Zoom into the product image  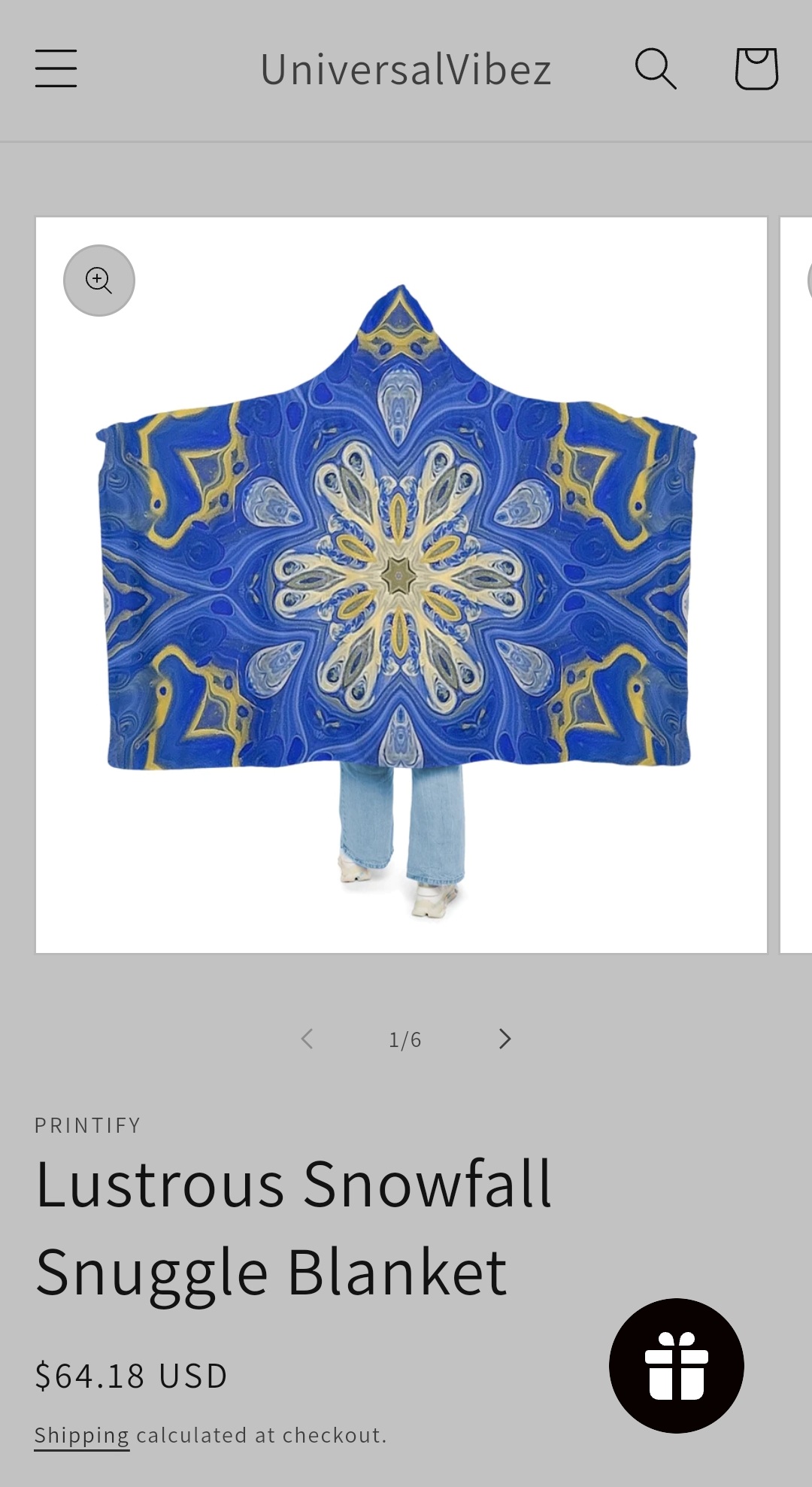click(99, 281)
